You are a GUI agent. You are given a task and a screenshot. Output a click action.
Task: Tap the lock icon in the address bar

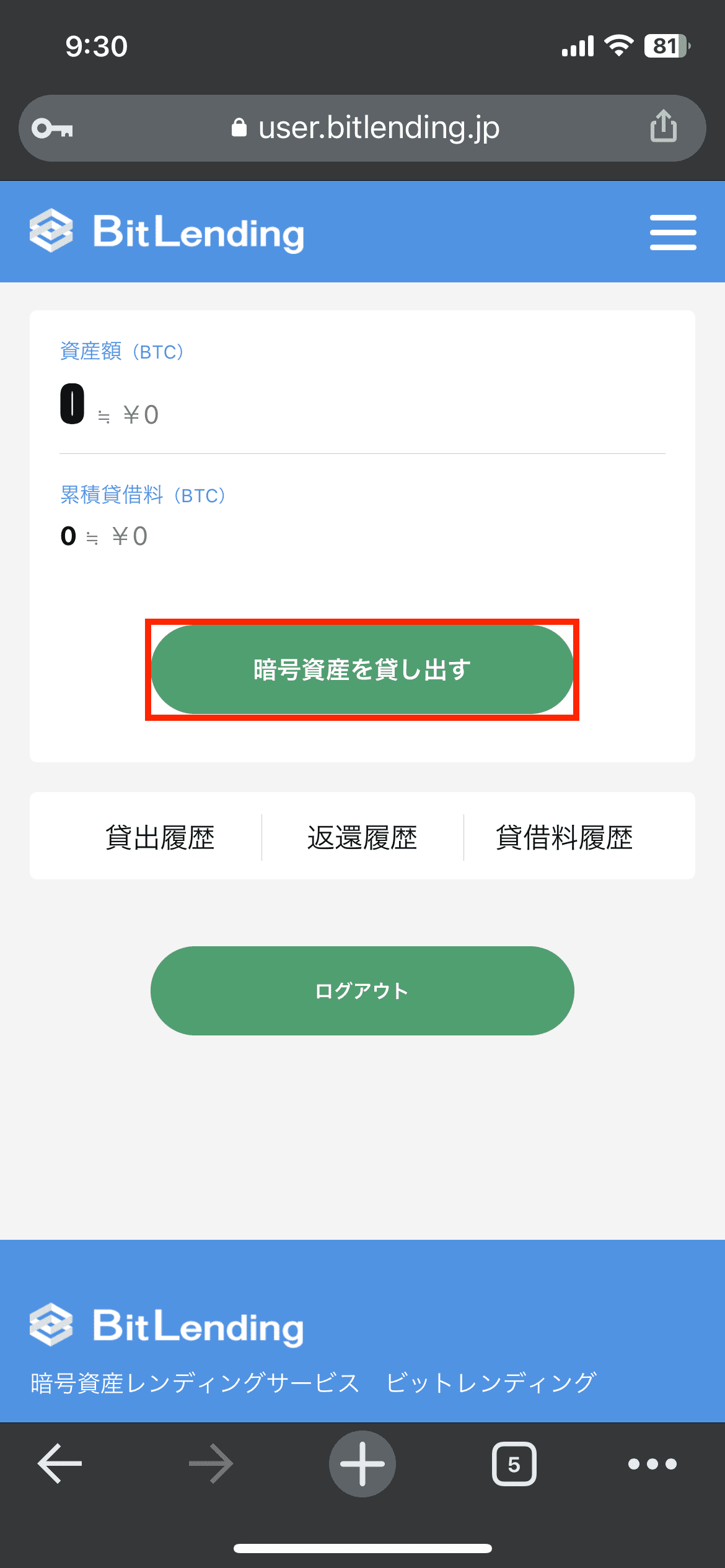[240, 127]
